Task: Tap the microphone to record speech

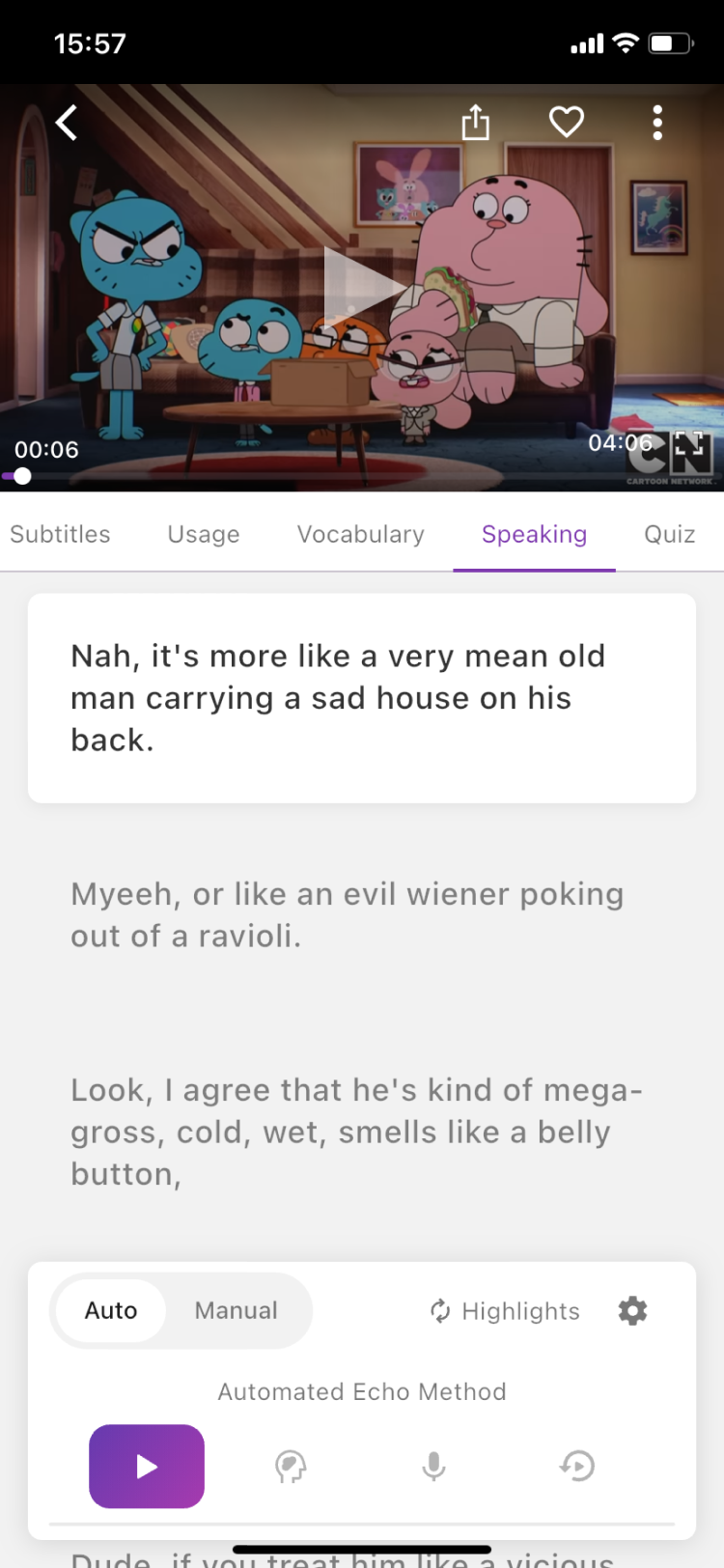Action: pyautogui.click(x=434, y=1466)
